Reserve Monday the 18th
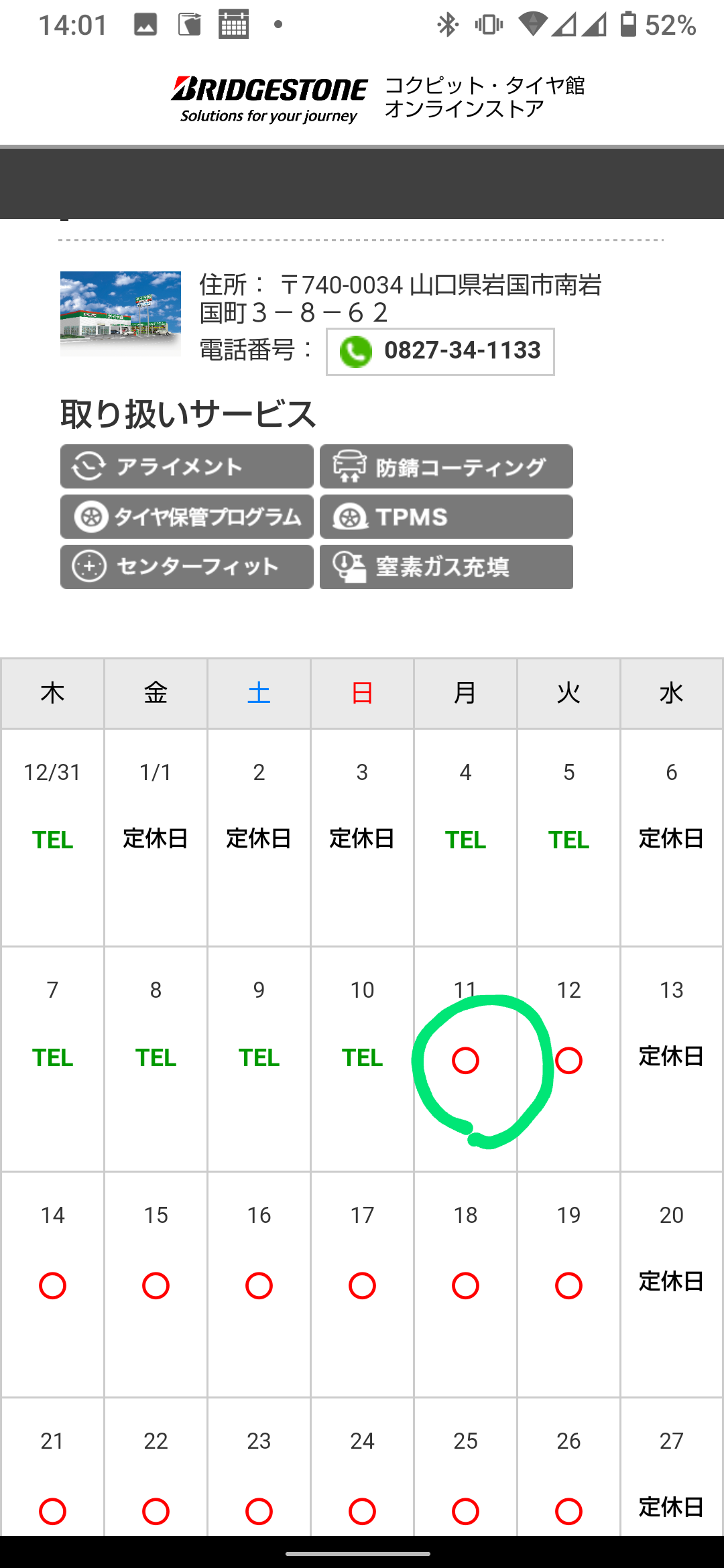 click(x=465, y=1286)
